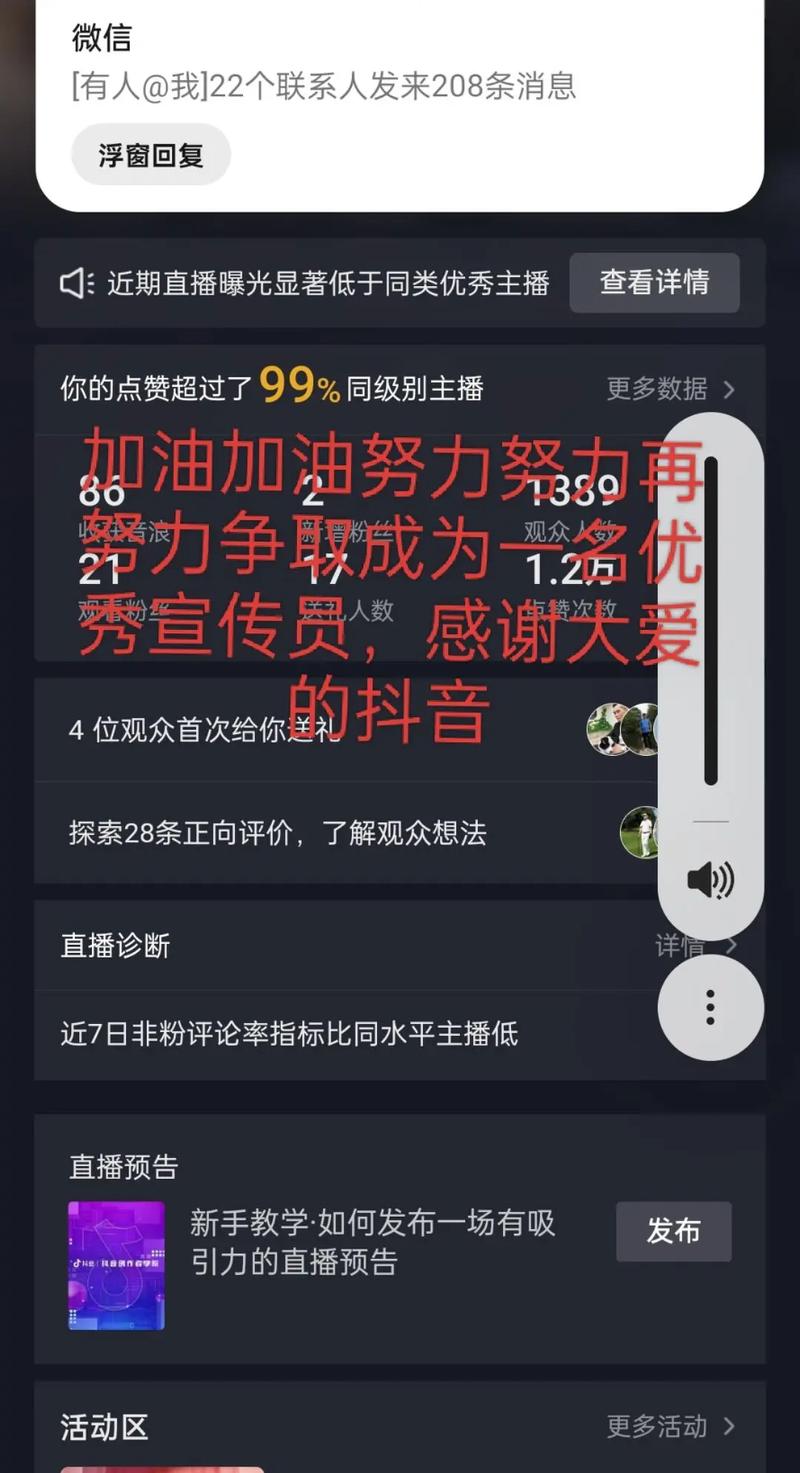Open 更多数据 for the stream statistics
This screenshot has width=800, height=1473.
pyautogui.click(x=671, y=388)
